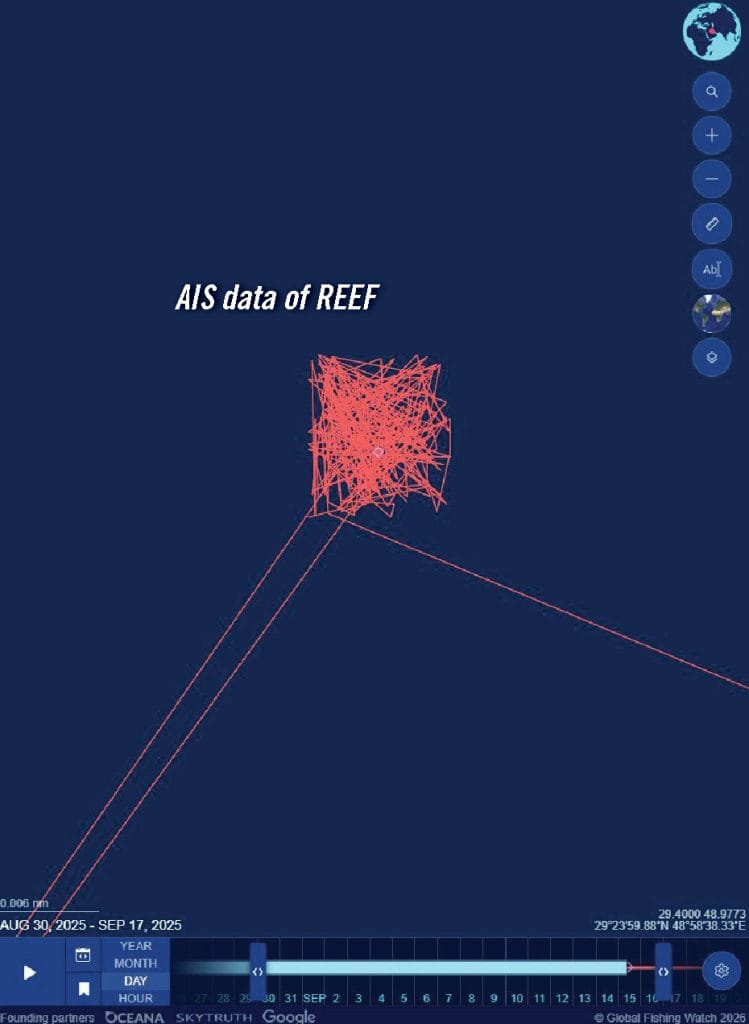This screenshot has width=749, height=1024.
Task: Play the timeline animation
Action: click(x=30, y=972)
